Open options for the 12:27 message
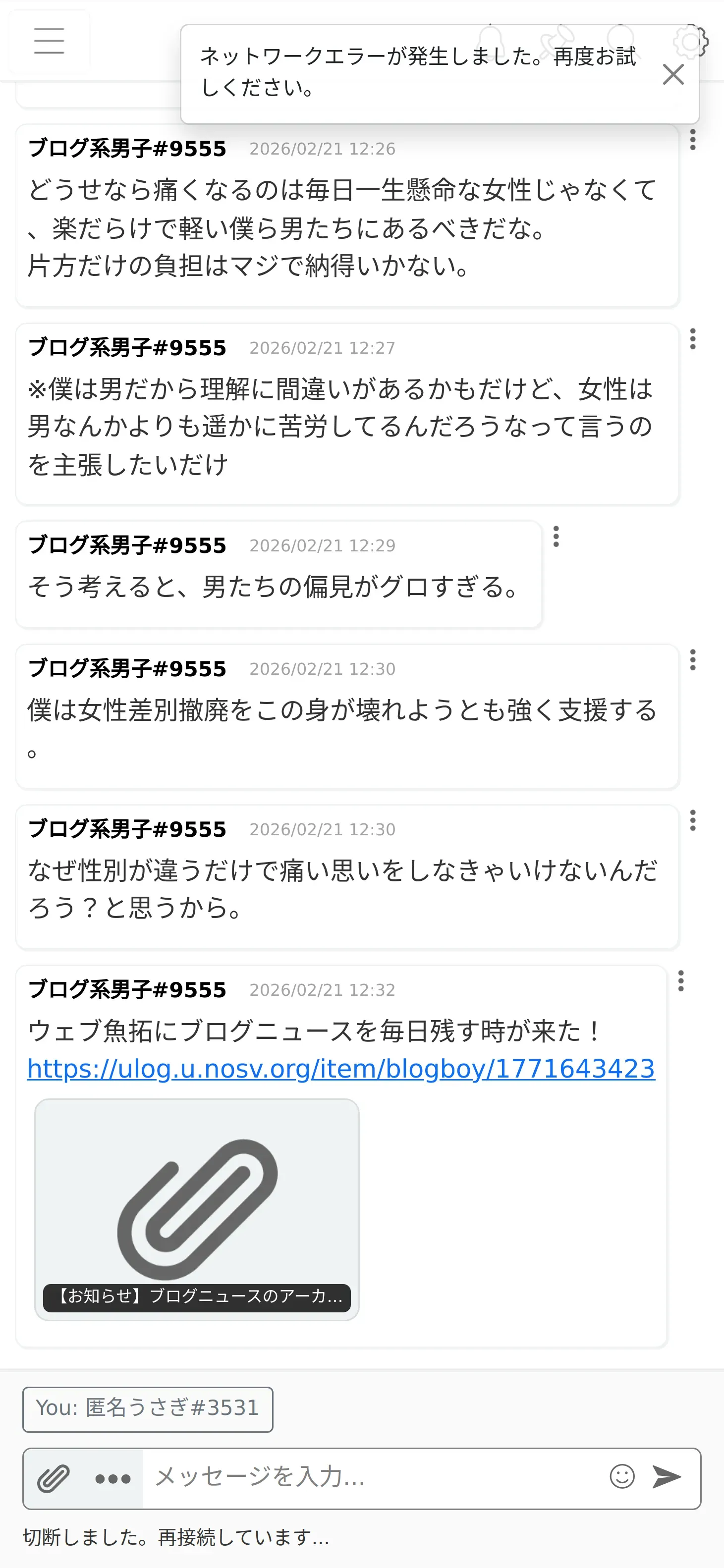 point(693,339)
